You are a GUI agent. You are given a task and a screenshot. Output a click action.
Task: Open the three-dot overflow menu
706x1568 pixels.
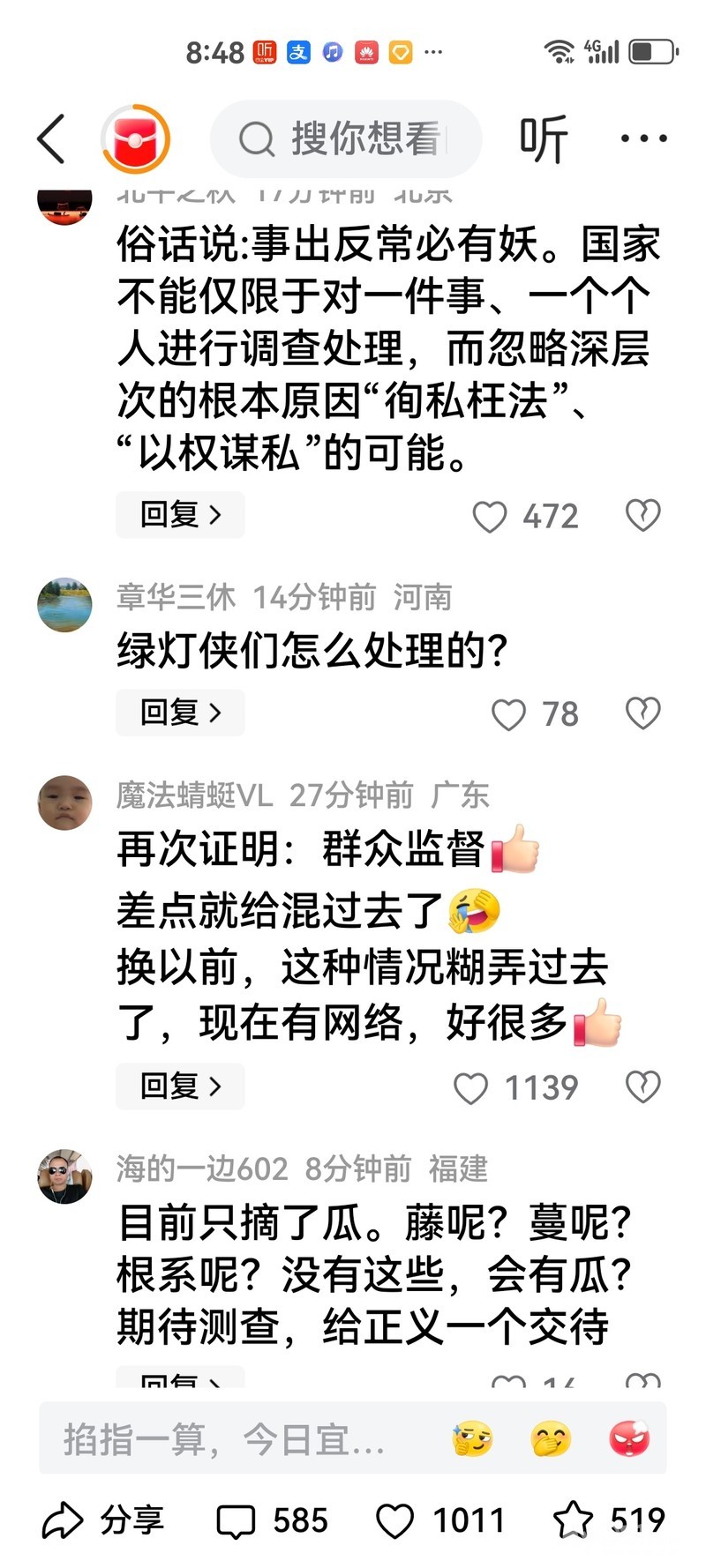point(643,138)
